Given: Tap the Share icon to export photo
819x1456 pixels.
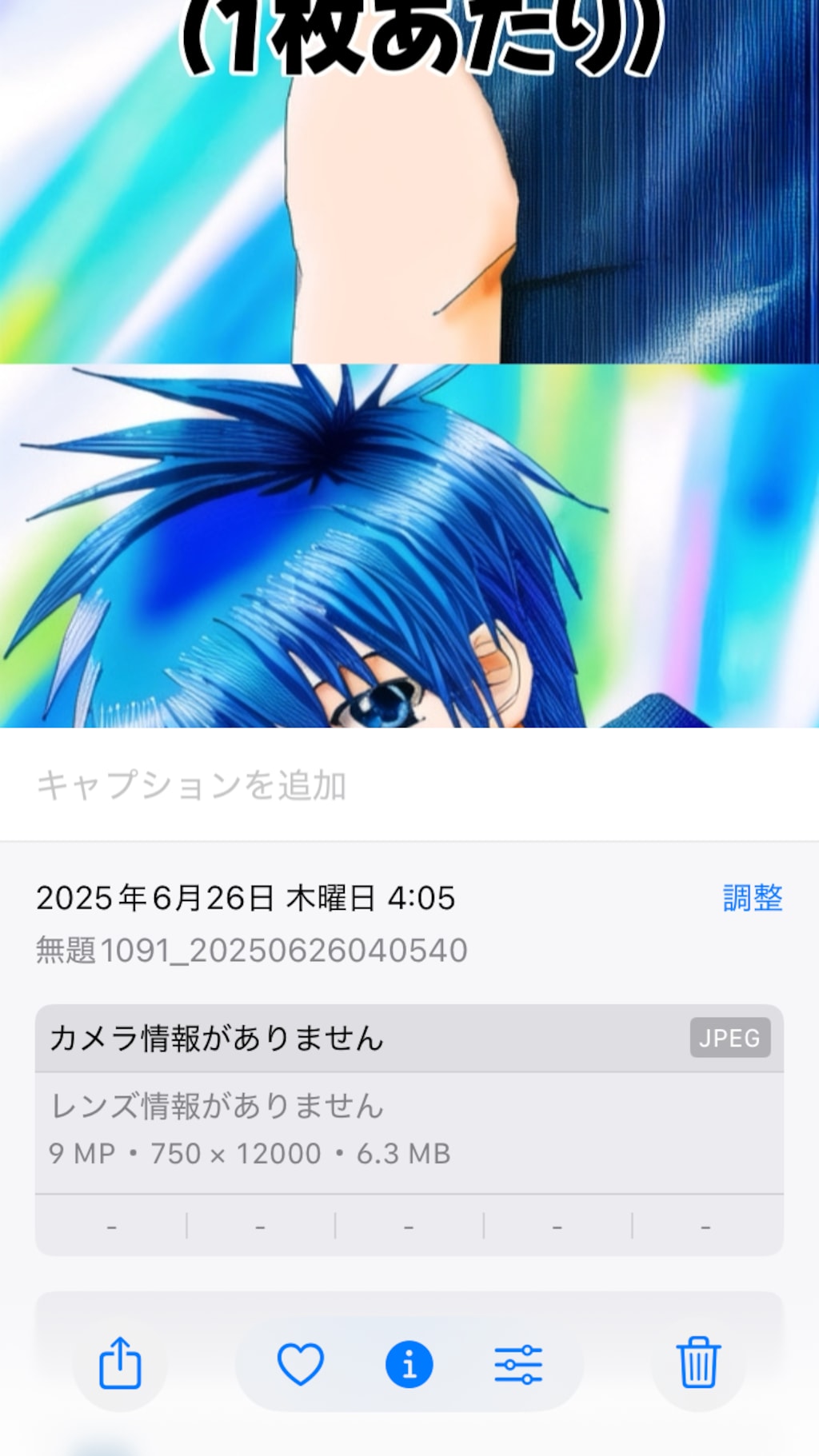Looking at the screenshot, I should click(x=120, y=1365).
